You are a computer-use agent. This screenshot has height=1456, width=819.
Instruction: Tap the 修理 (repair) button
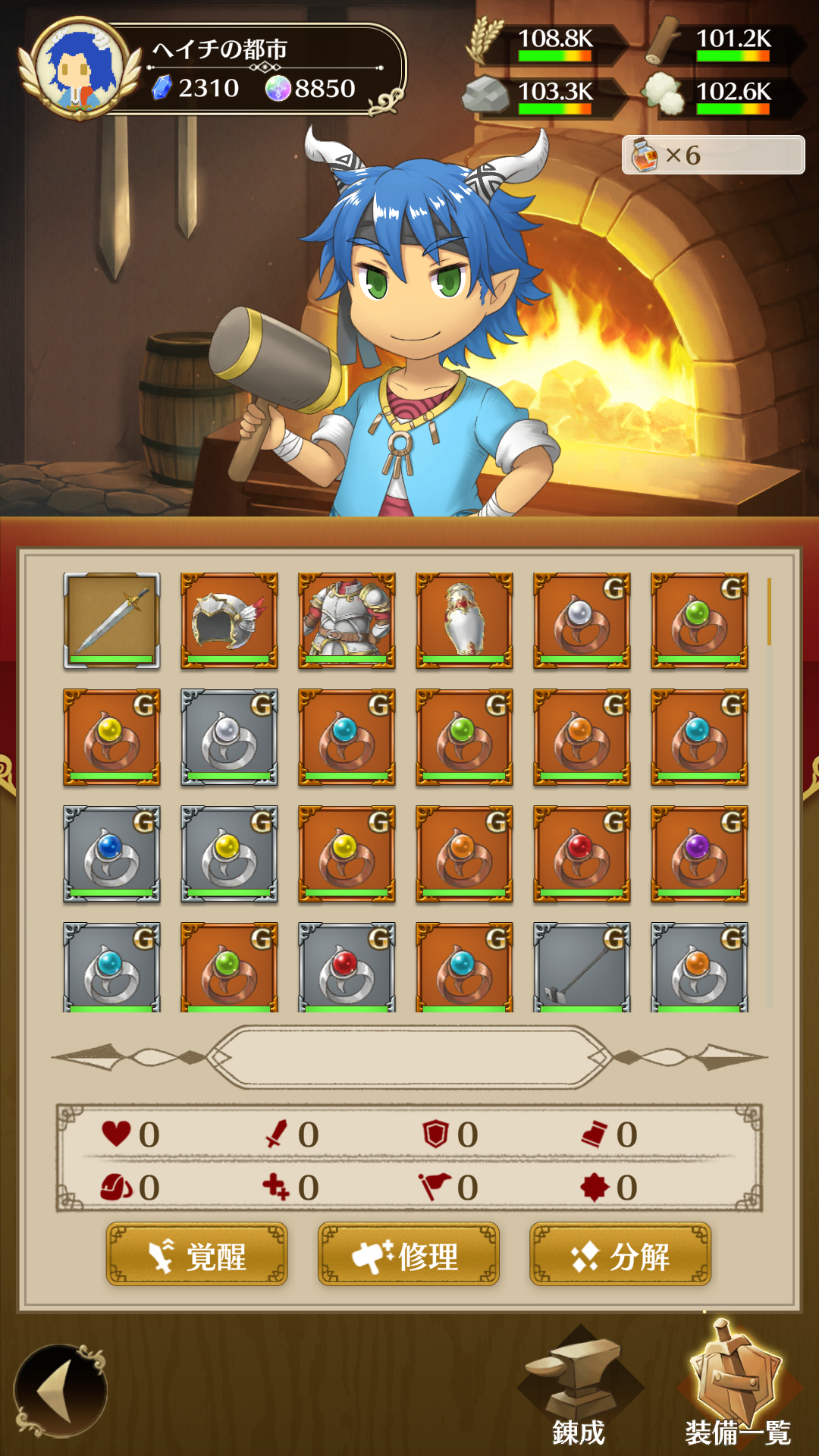(x=408, y=1255)
